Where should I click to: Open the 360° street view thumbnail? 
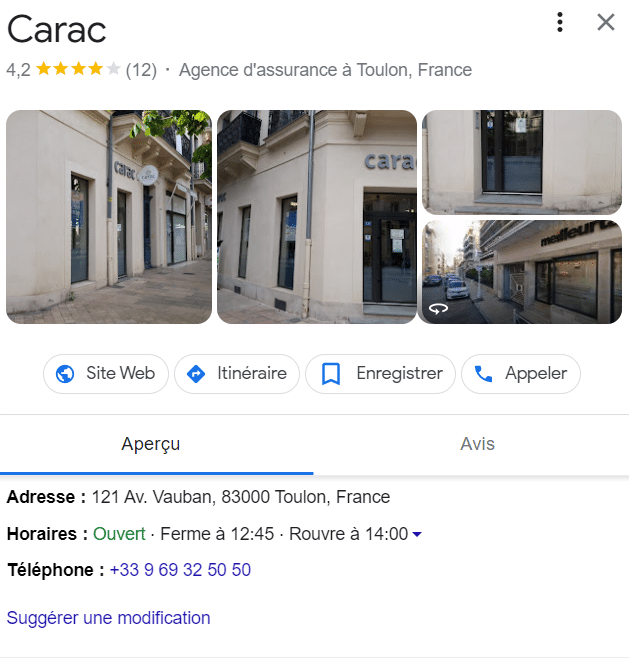[521, 272]
